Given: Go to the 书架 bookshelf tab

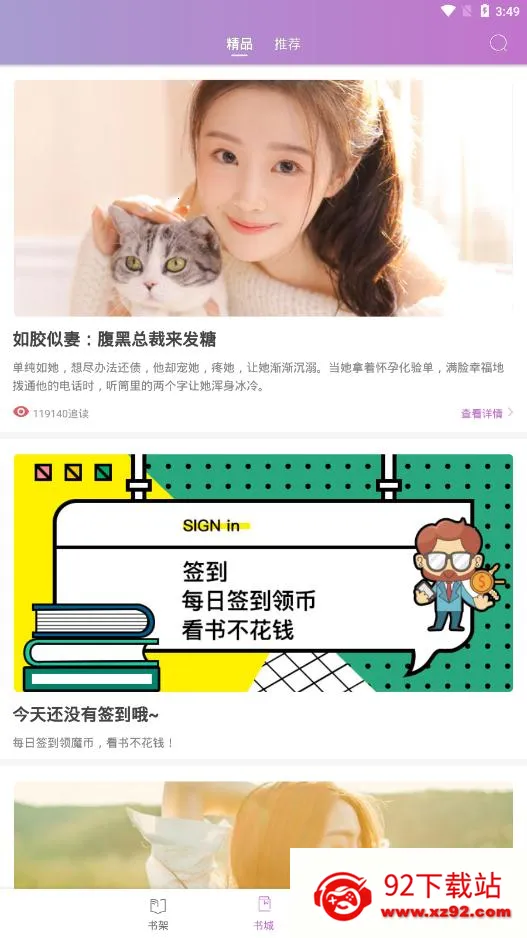Looking at the screenshot, I should pyautogui.click(x=158, y=913).
